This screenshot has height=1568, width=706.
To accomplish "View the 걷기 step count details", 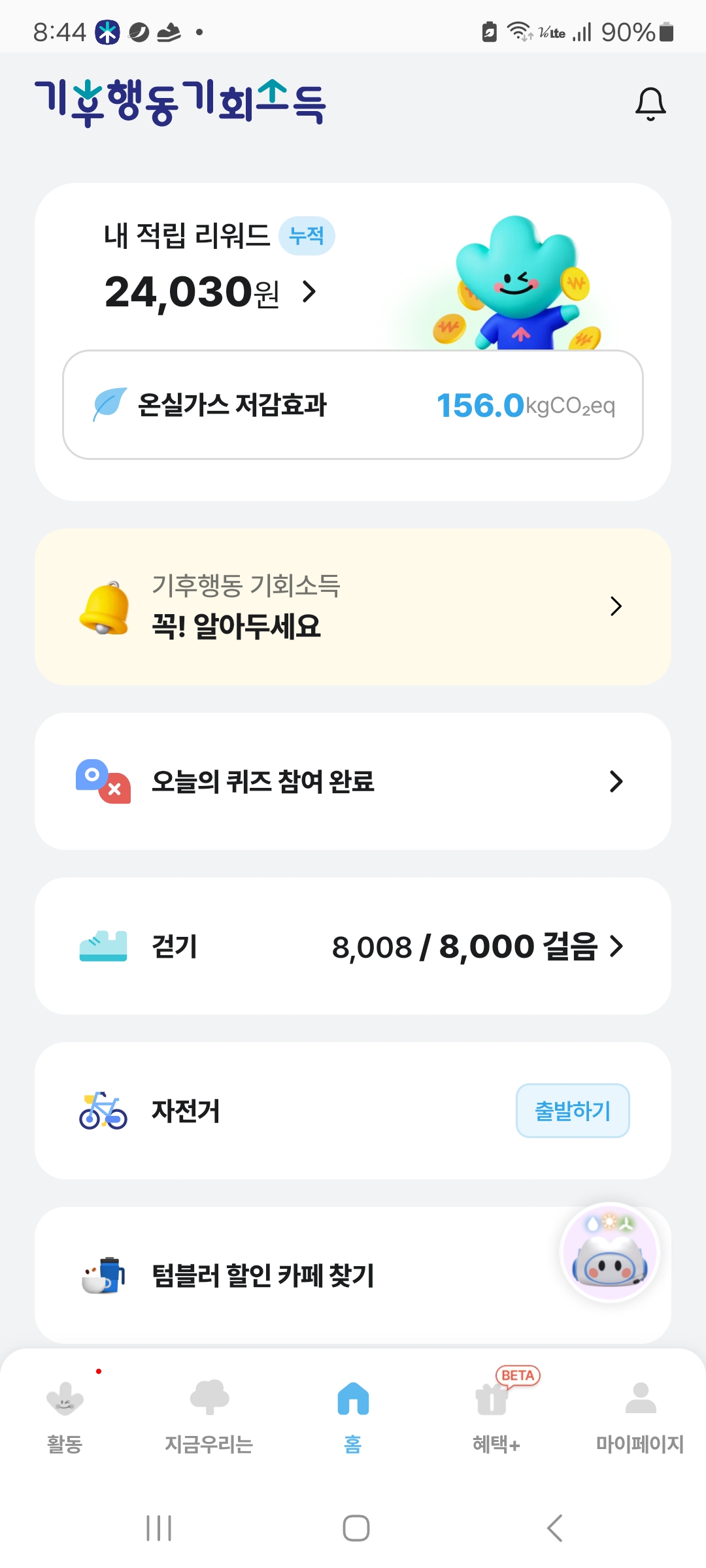I will pos(353,946).
